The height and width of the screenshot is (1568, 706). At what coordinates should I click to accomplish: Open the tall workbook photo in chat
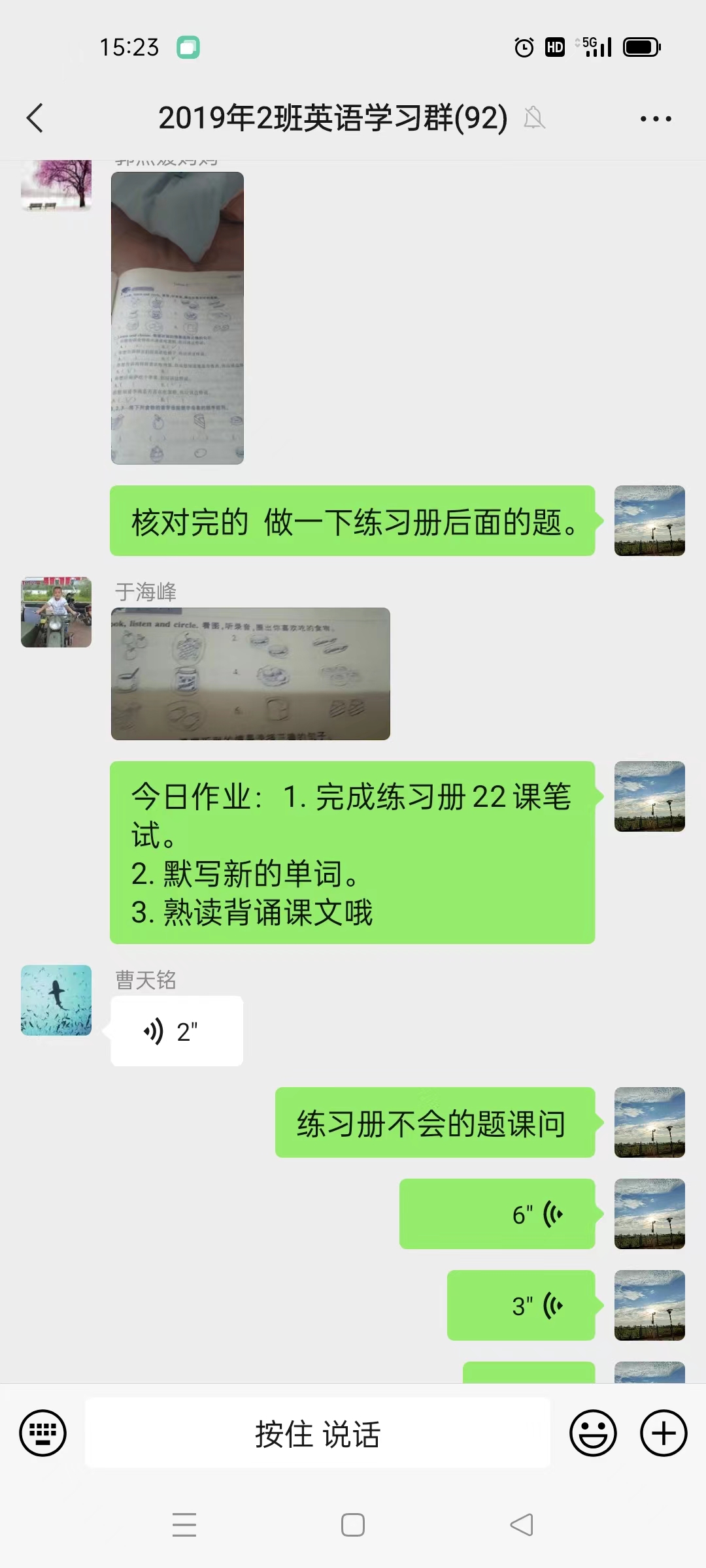(177, 318)
